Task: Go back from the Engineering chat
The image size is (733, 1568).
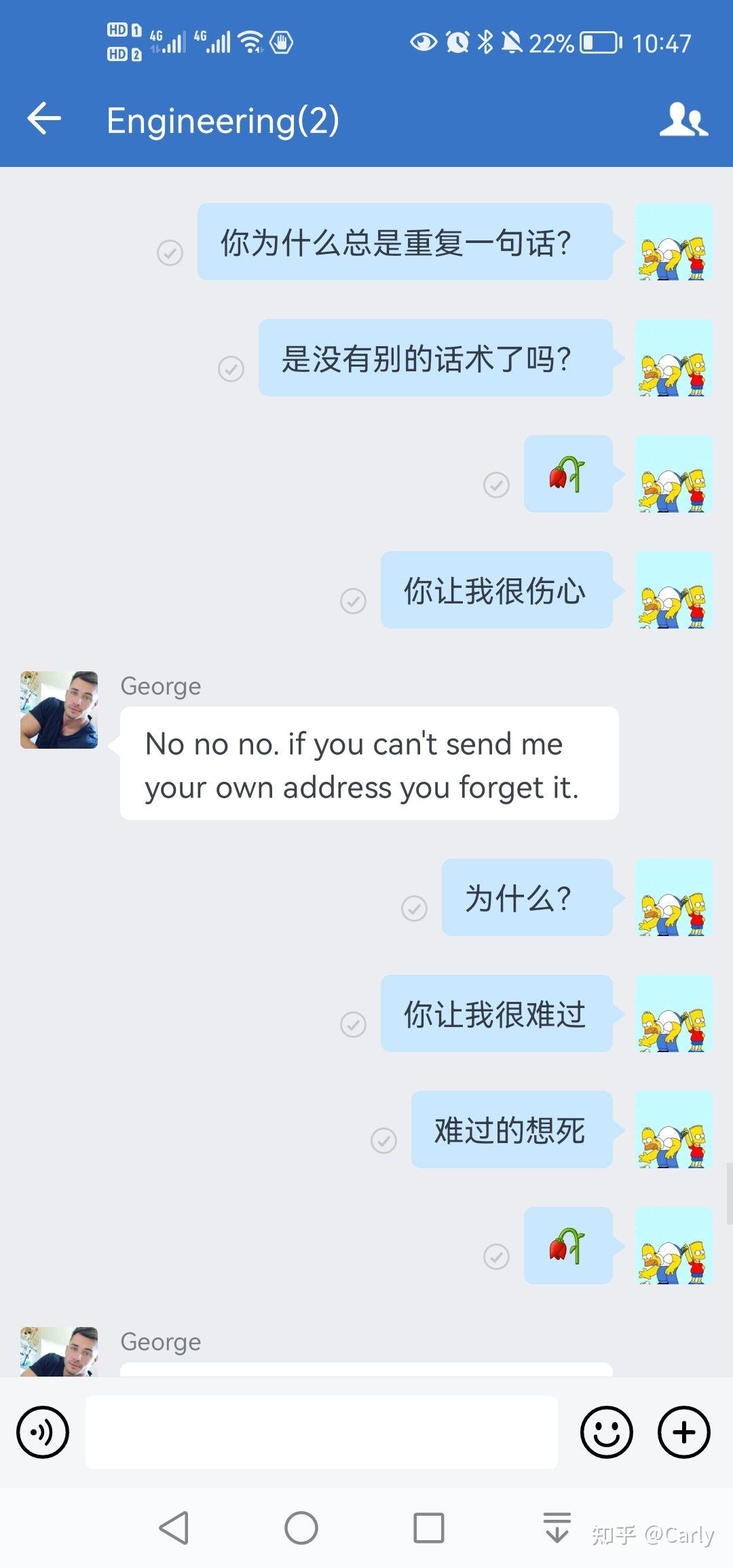Action: pos(44,119)
